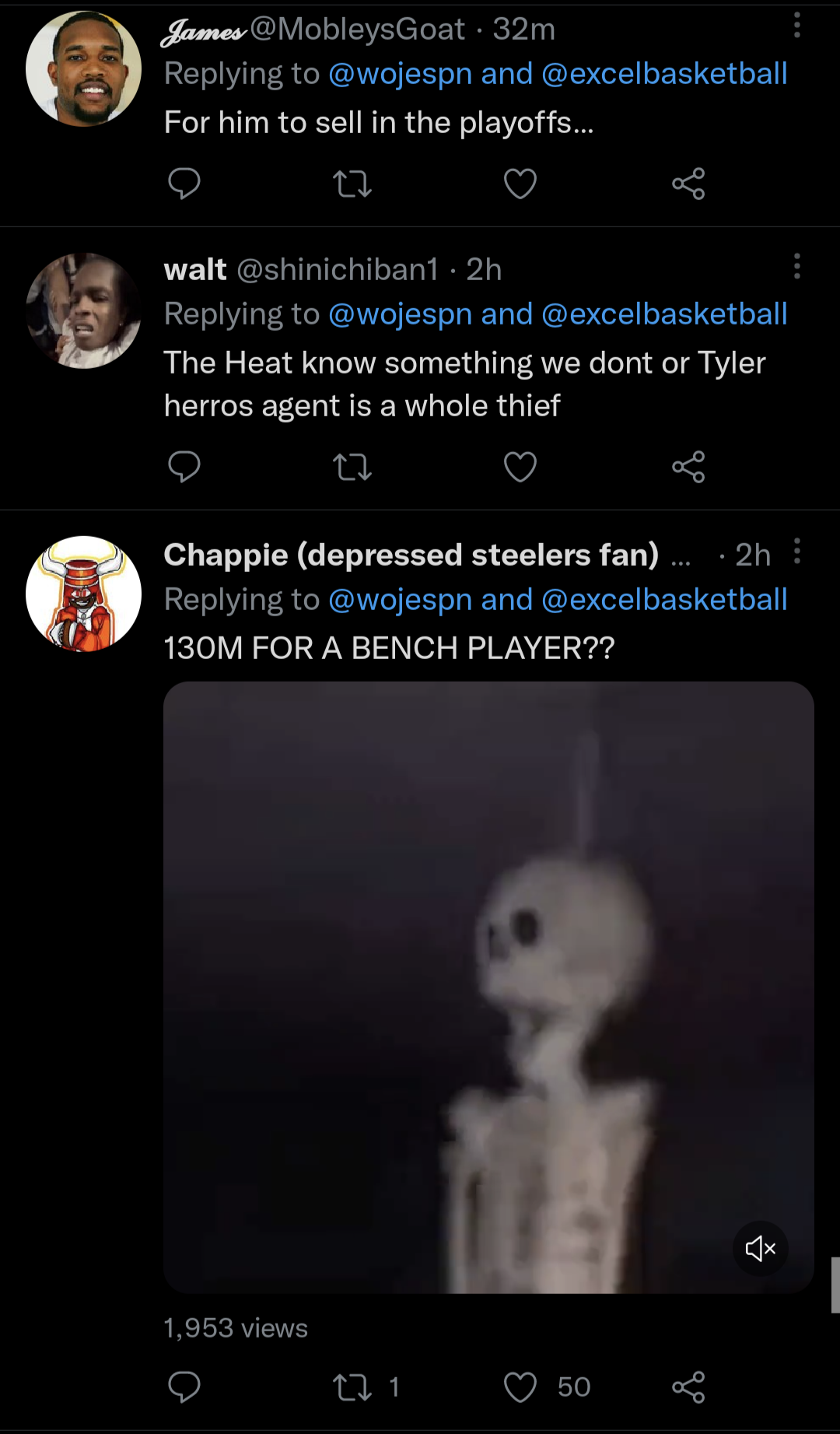The width and height of the screenshot is (840, 1434).
Task: Open Chappie's profile avatar
Action: (x=84, y=594)
